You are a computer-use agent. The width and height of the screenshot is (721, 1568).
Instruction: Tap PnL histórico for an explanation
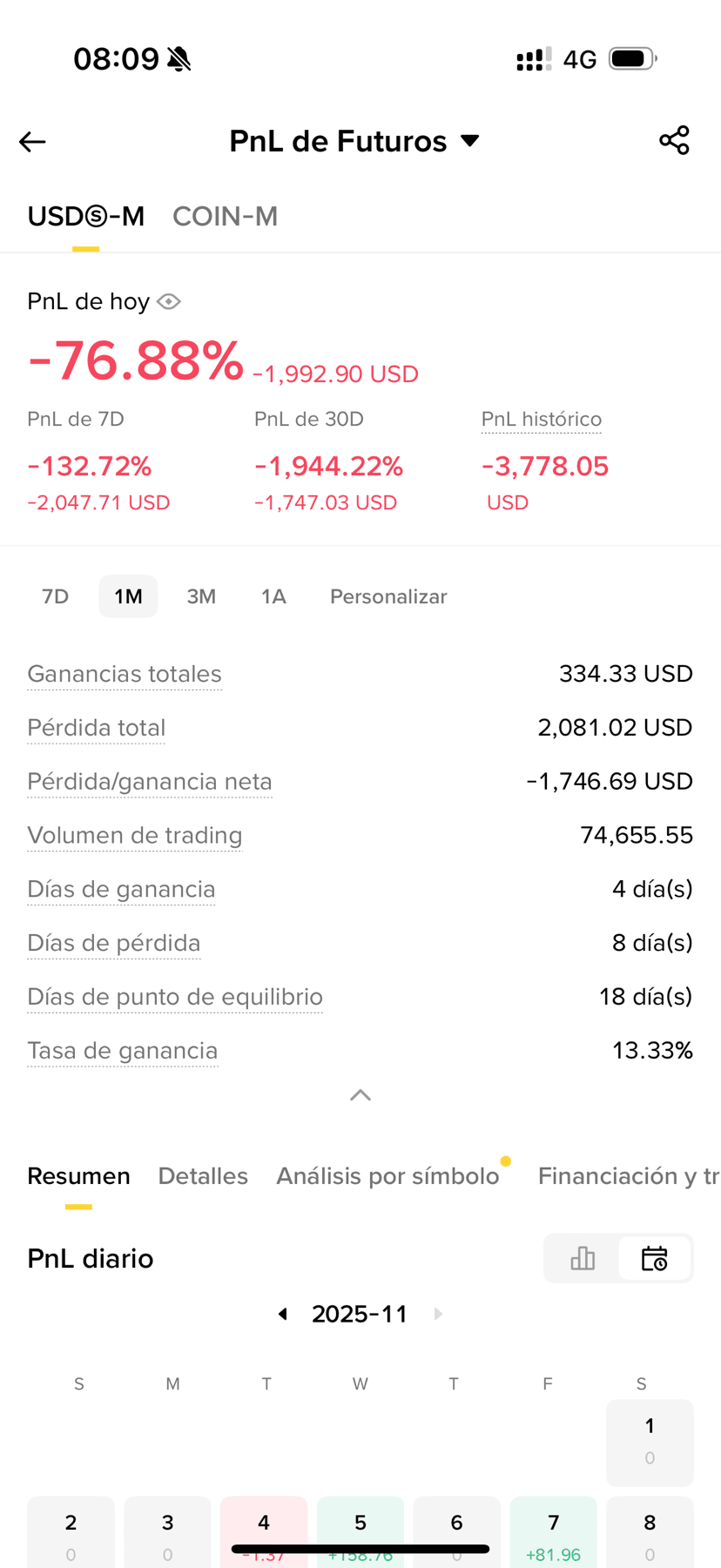[542, 420]
